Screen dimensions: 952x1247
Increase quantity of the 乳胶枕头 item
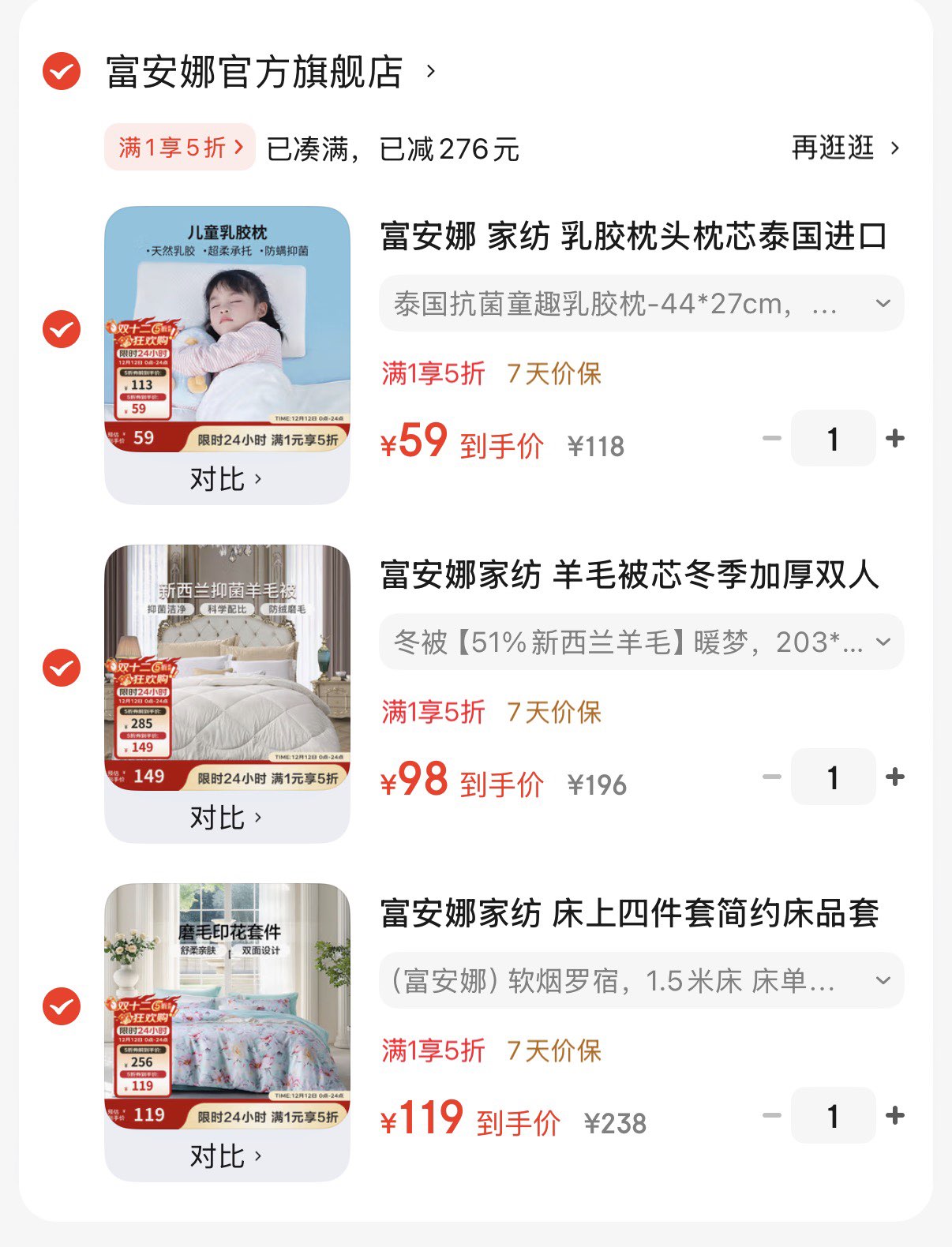tap(895, 438)
